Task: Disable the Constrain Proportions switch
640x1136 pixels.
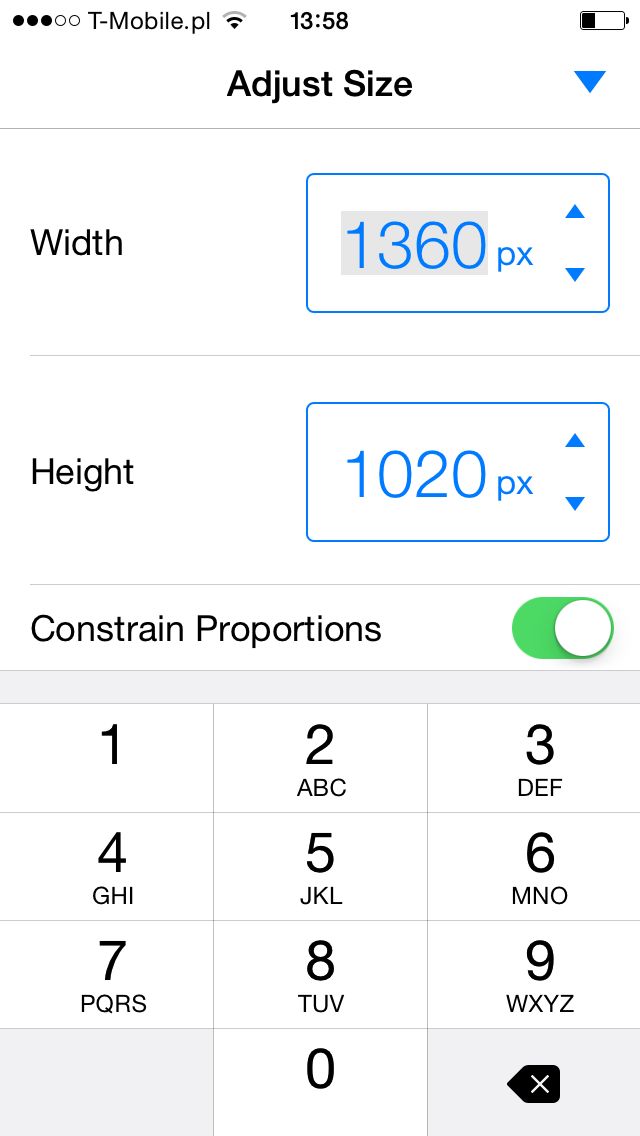Action: click(x=562, y=627)
